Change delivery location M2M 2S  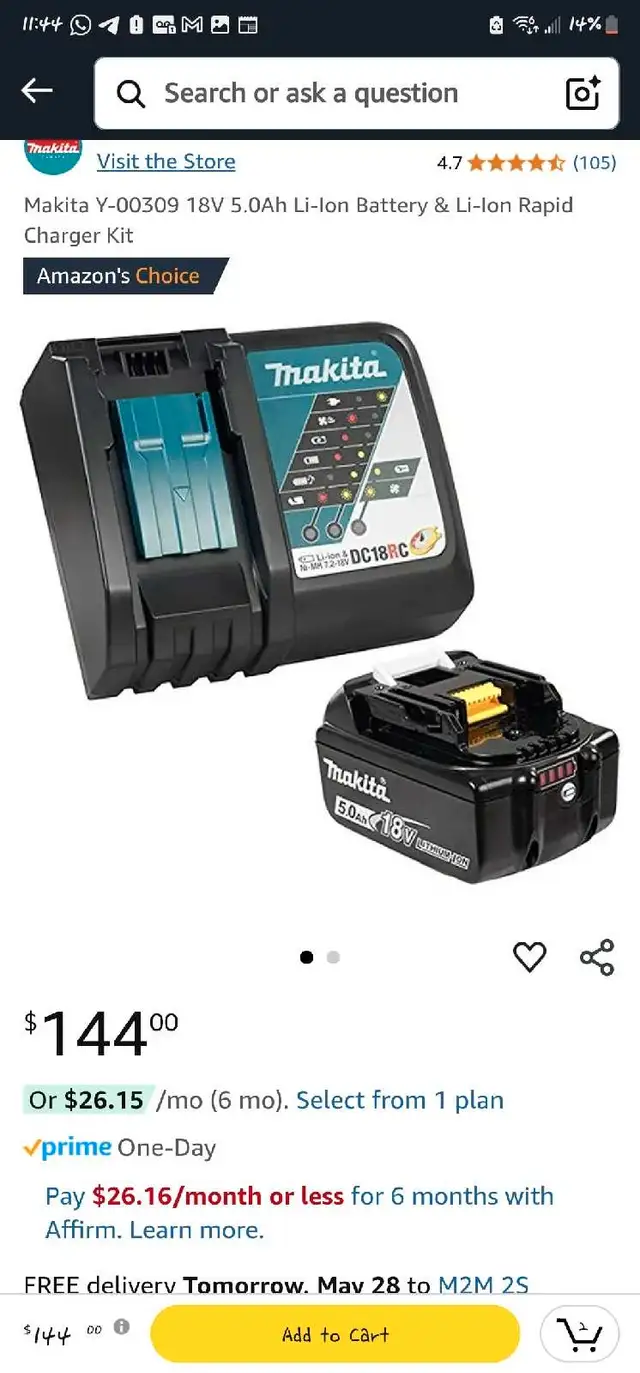(483, 1285)
